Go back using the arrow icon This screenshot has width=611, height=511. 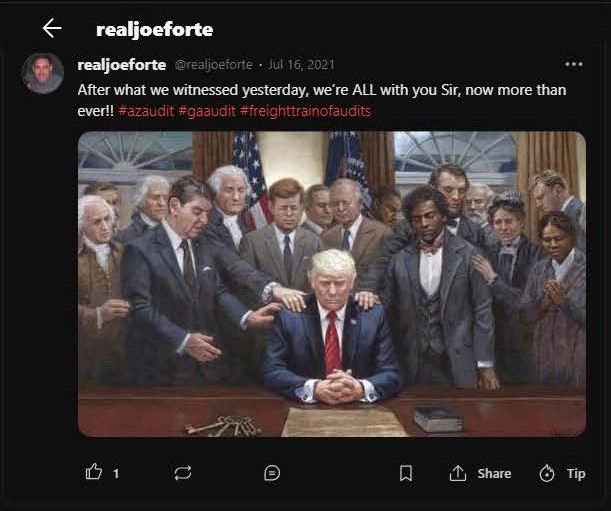coord(52,28)
